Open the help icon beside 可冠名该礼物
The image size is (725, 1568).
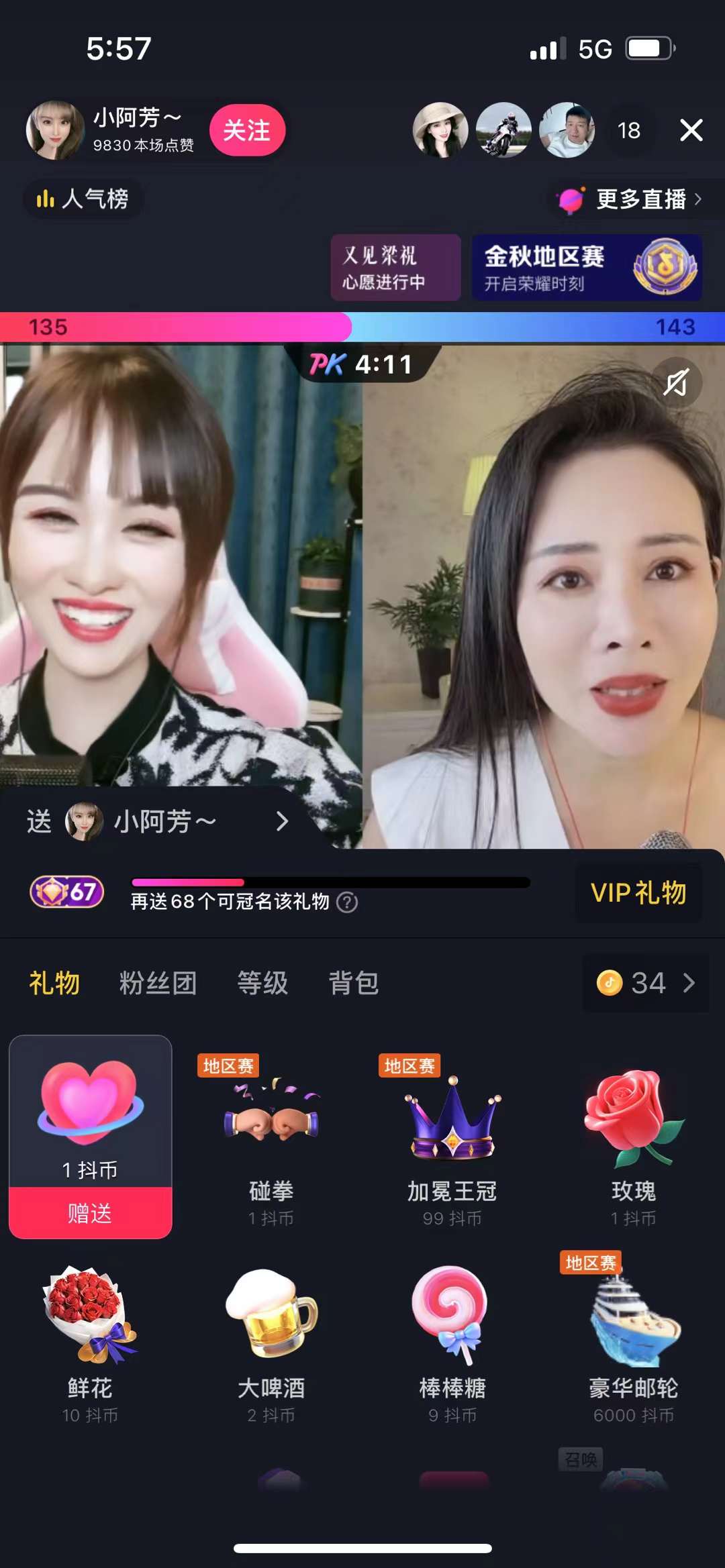(x=347, y=902)
